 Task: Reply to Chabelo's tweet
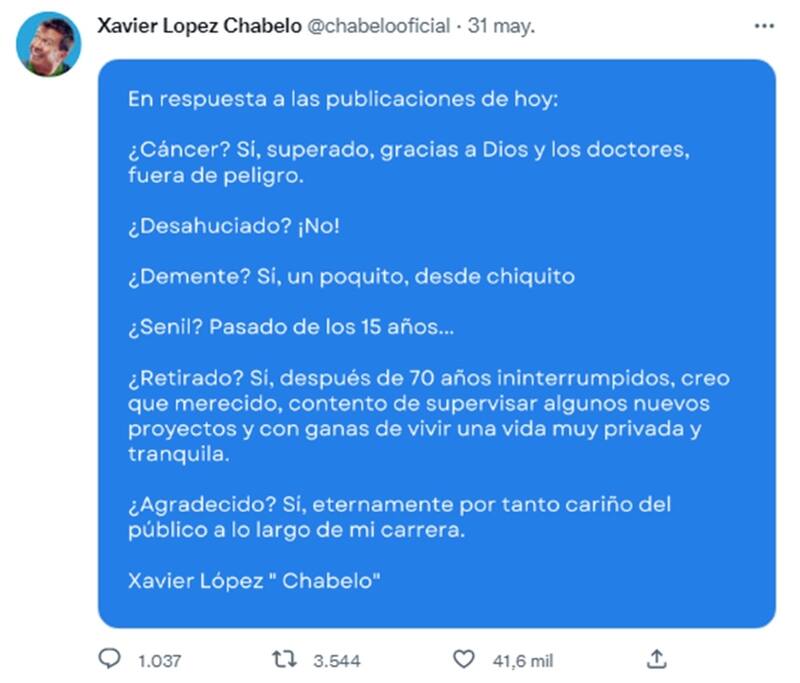click(x=110, y=659)
